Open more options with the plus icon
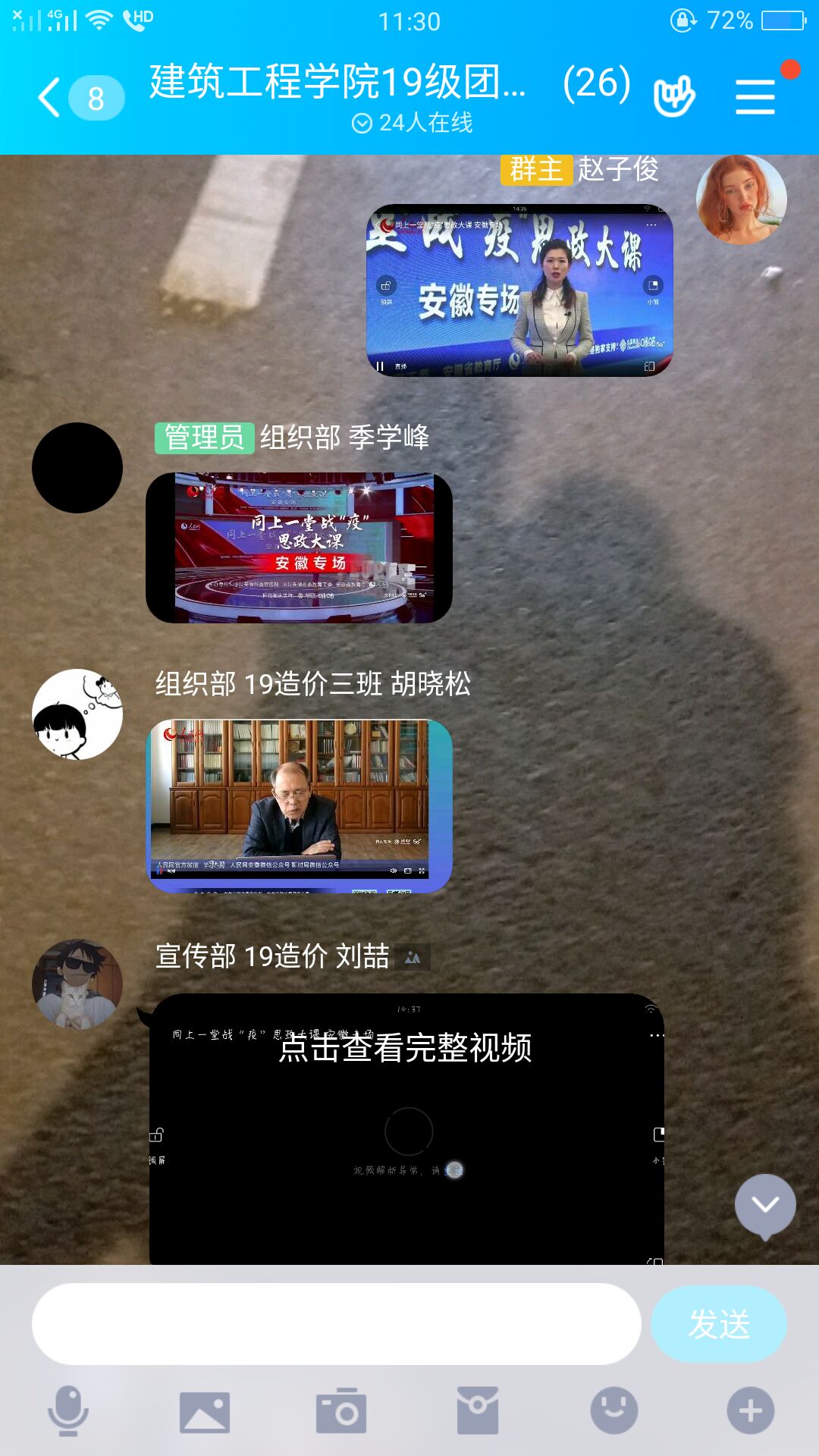Screen dimensions: 819x1456 [x=751, y=1411]
